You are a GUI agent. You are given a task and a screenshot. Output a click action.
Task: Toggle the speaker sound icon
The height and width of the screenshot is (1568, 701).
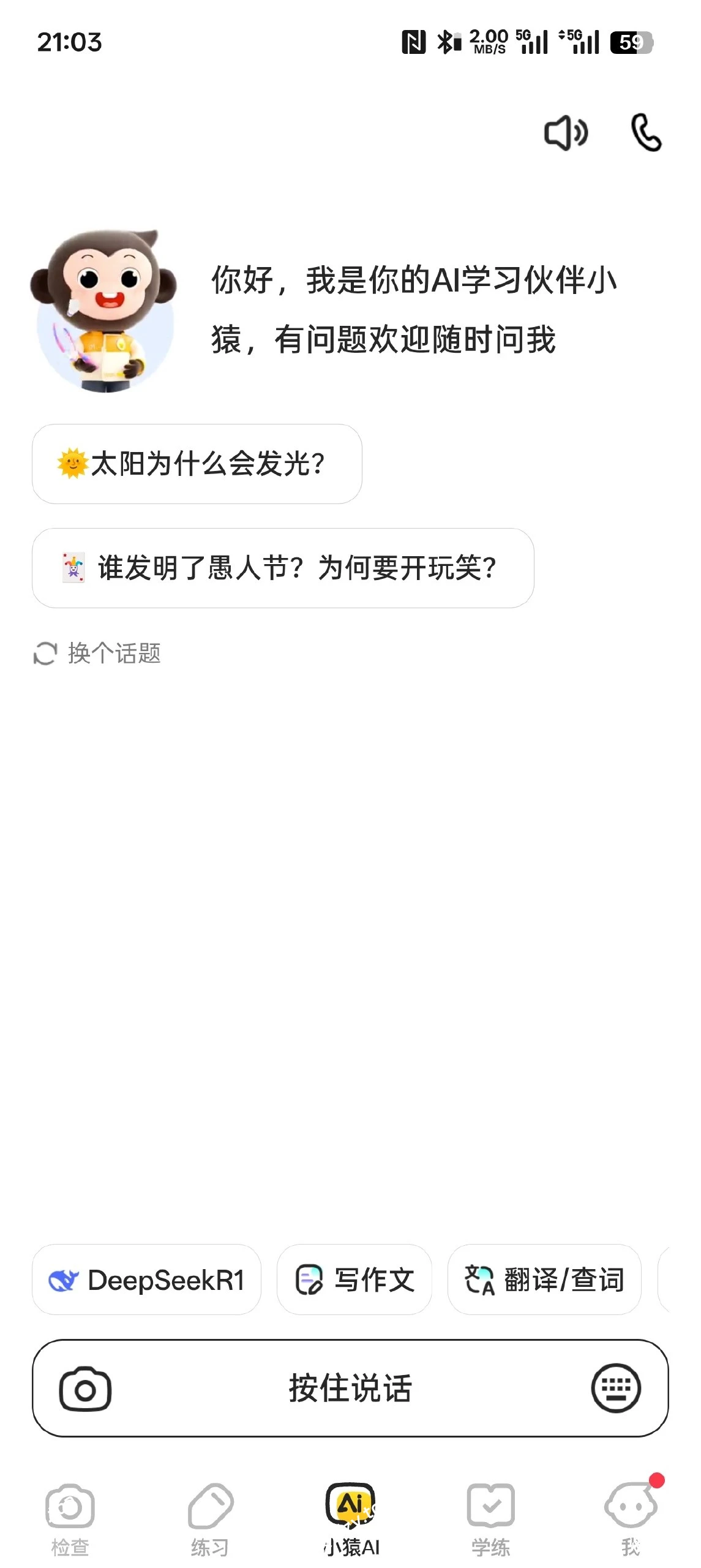click(x=566, y=133)
